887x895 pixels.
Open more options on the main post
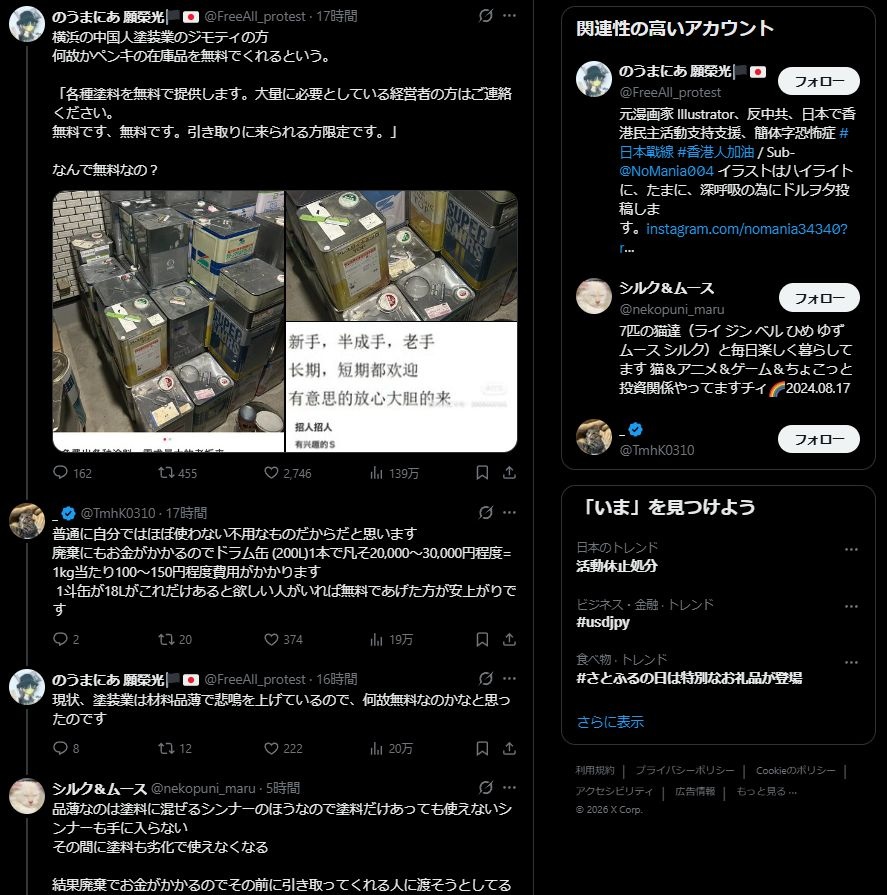coord(510,16)
